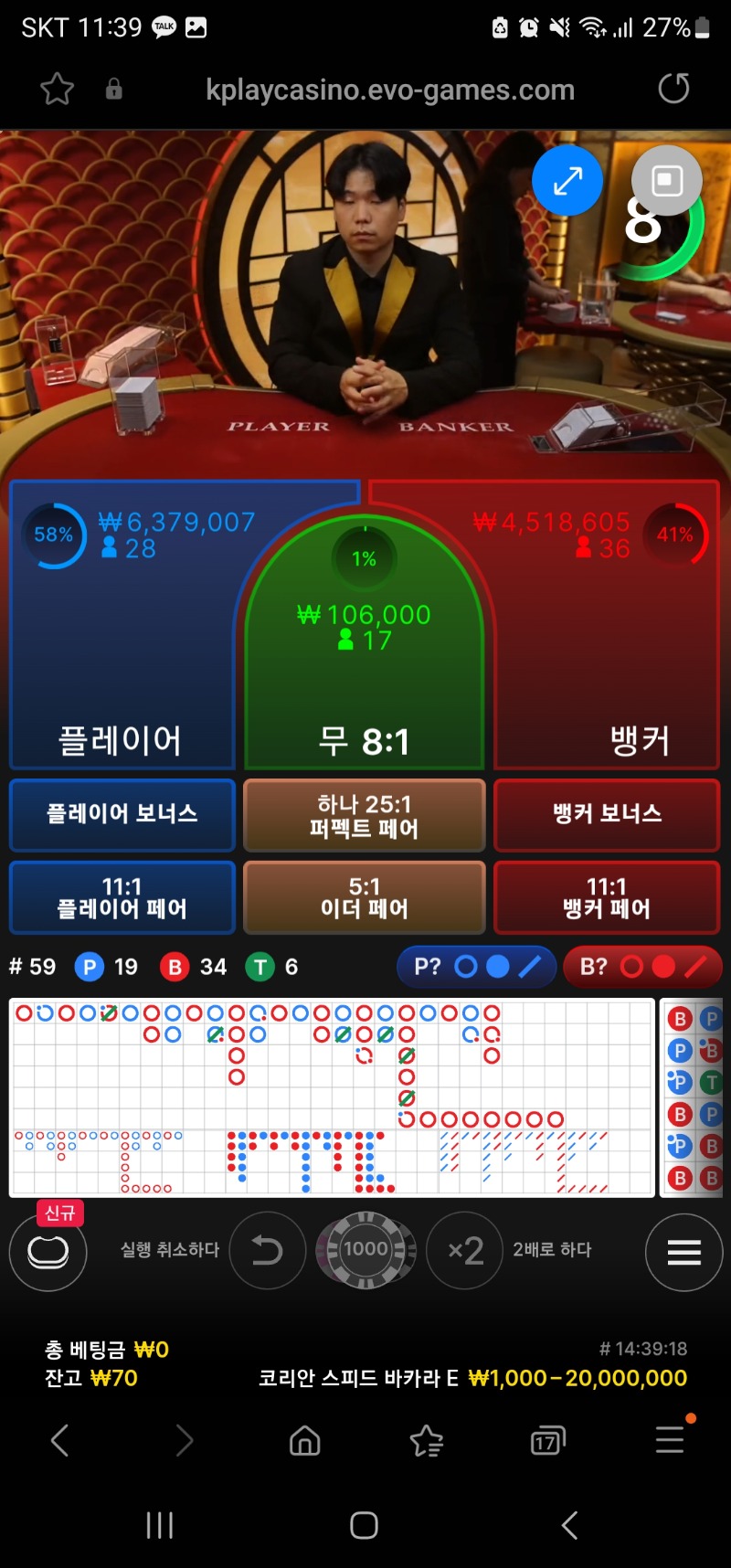The image size is (731, 1568).
Task: Select 플레이어 보너스 side bet
Action: pos(122,814)
